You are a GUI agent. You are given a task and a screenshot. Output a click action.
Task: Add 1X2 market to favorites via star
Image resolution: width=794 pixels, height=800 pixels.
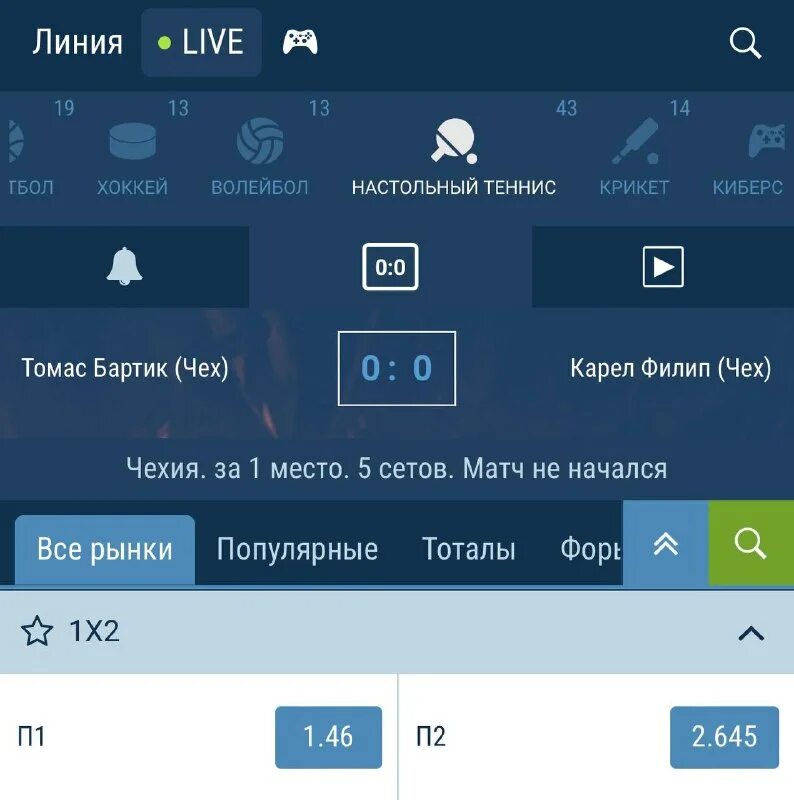click(37, 630)
